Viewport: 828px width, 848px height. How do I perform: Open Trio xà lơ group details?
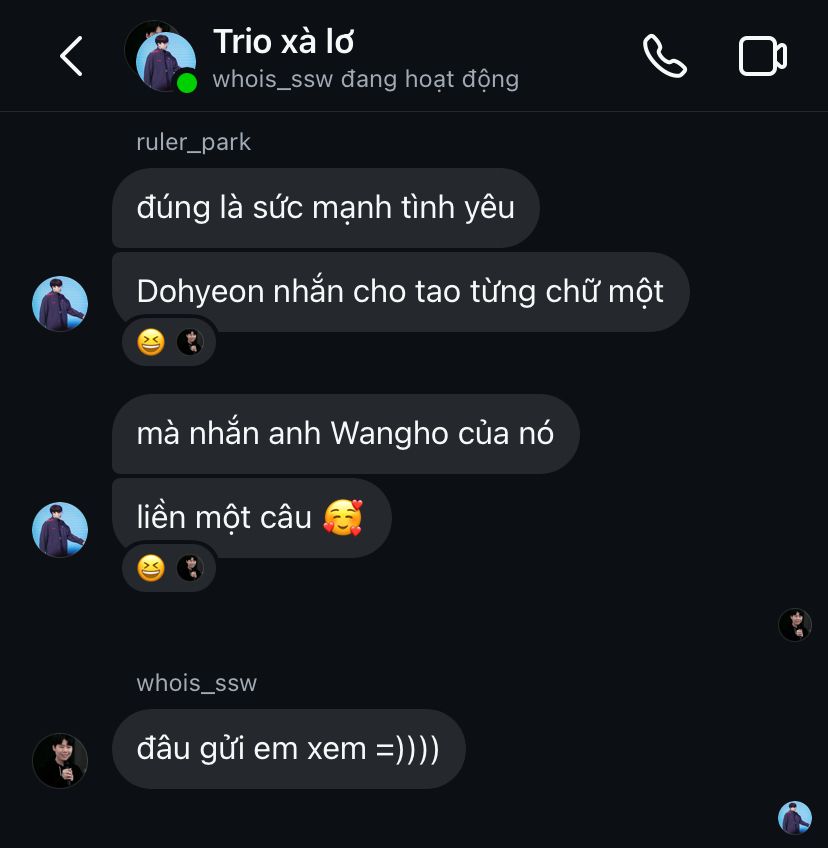tap(284, 42)
